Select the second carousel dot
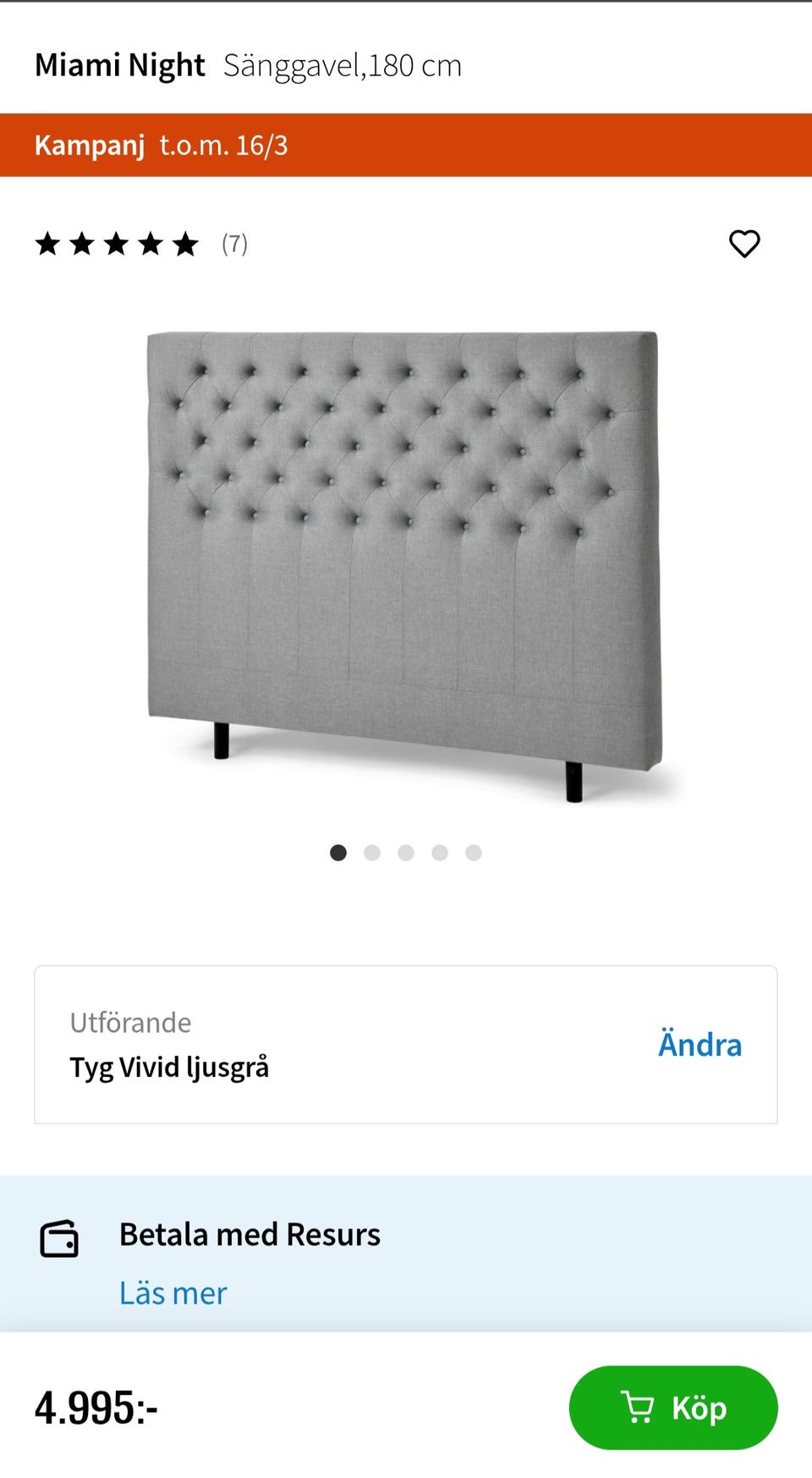 click(372, 853)
